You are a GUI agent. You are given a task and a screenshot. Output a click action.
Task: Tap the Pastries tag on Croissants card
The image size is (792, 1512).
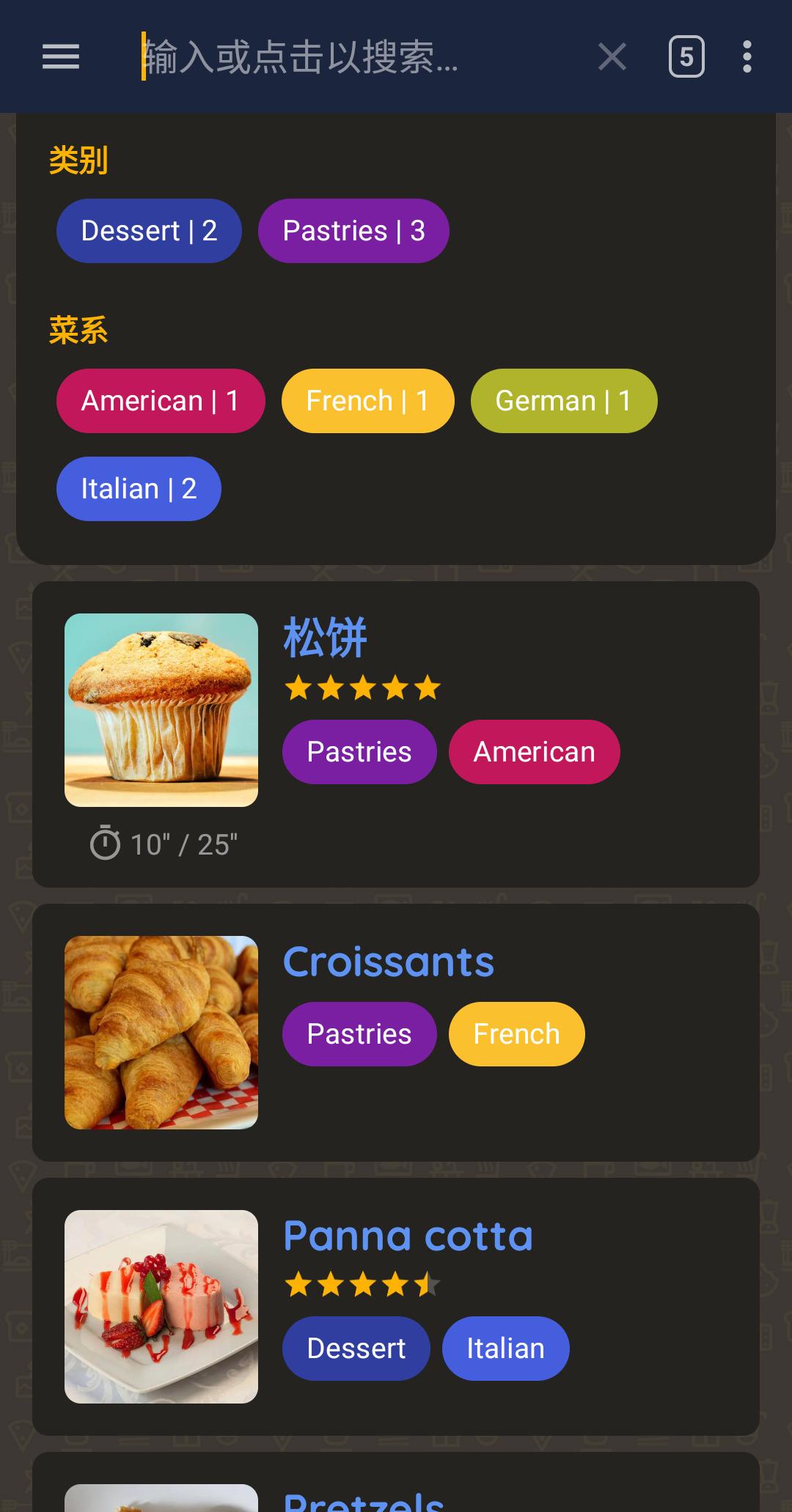[359, 1034]
